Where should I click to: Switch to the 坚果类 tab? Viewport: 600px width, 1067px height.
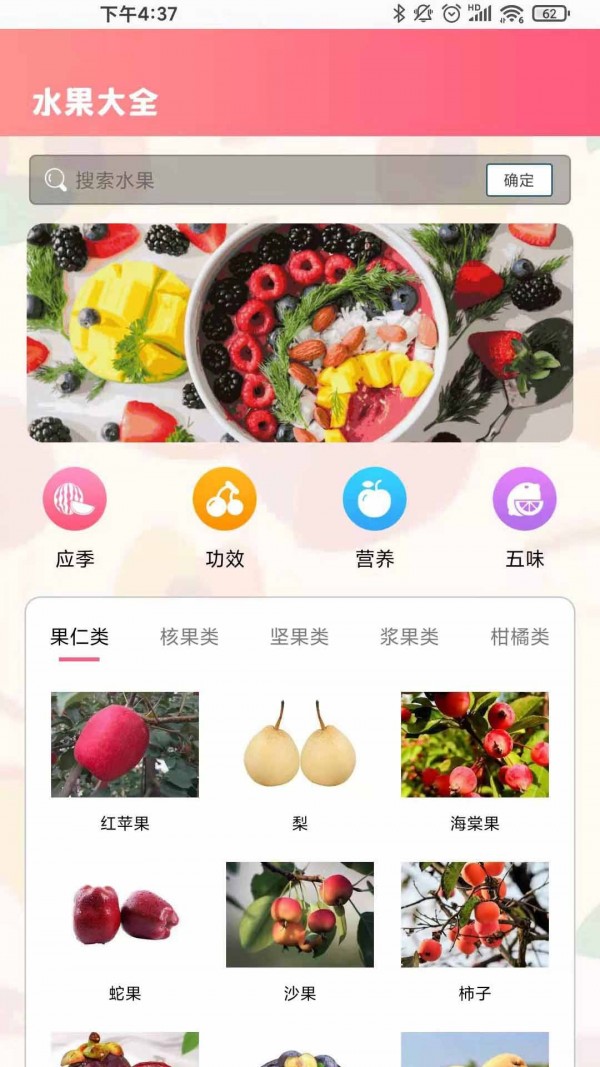[299, 637]
